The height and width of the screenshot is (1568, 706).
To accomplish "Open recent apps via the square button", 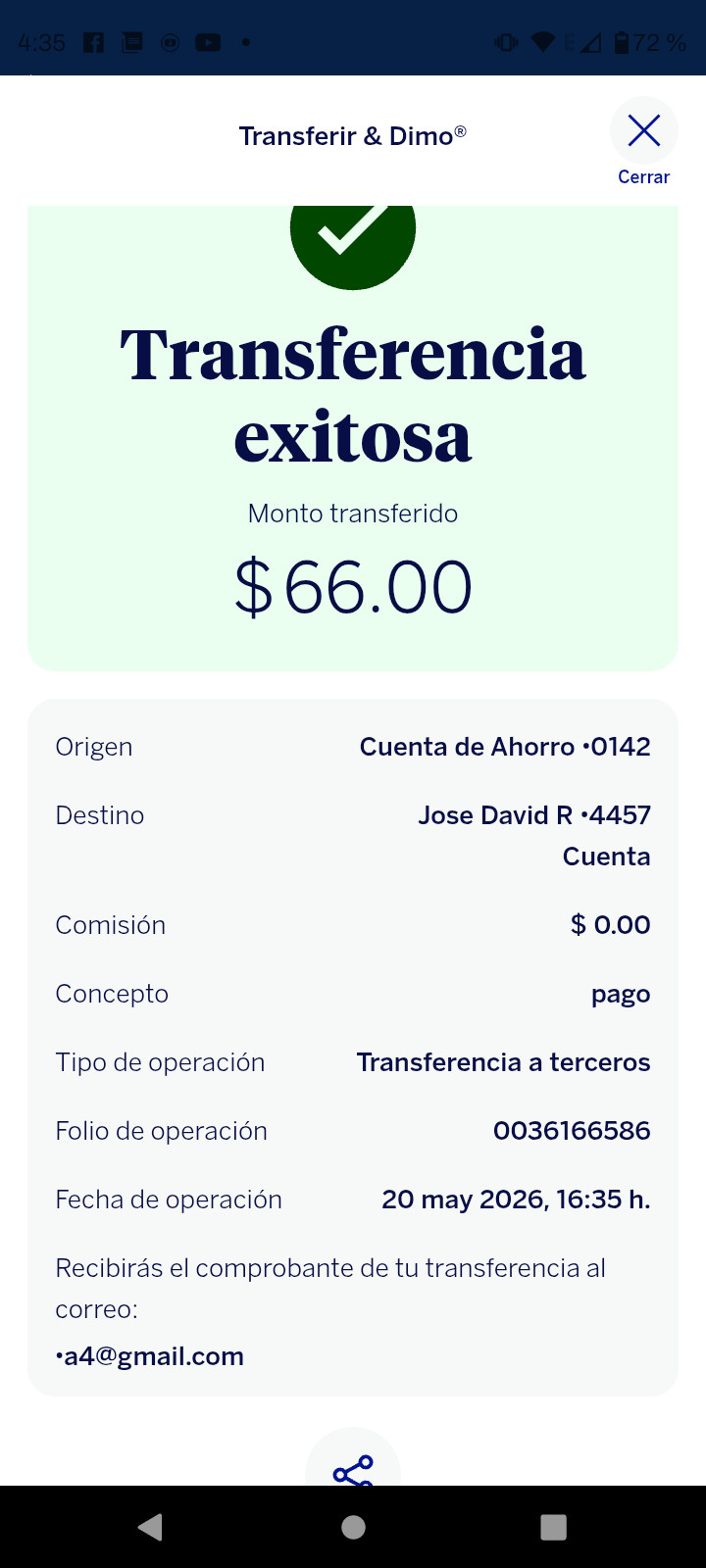I will coord(554,1527).
